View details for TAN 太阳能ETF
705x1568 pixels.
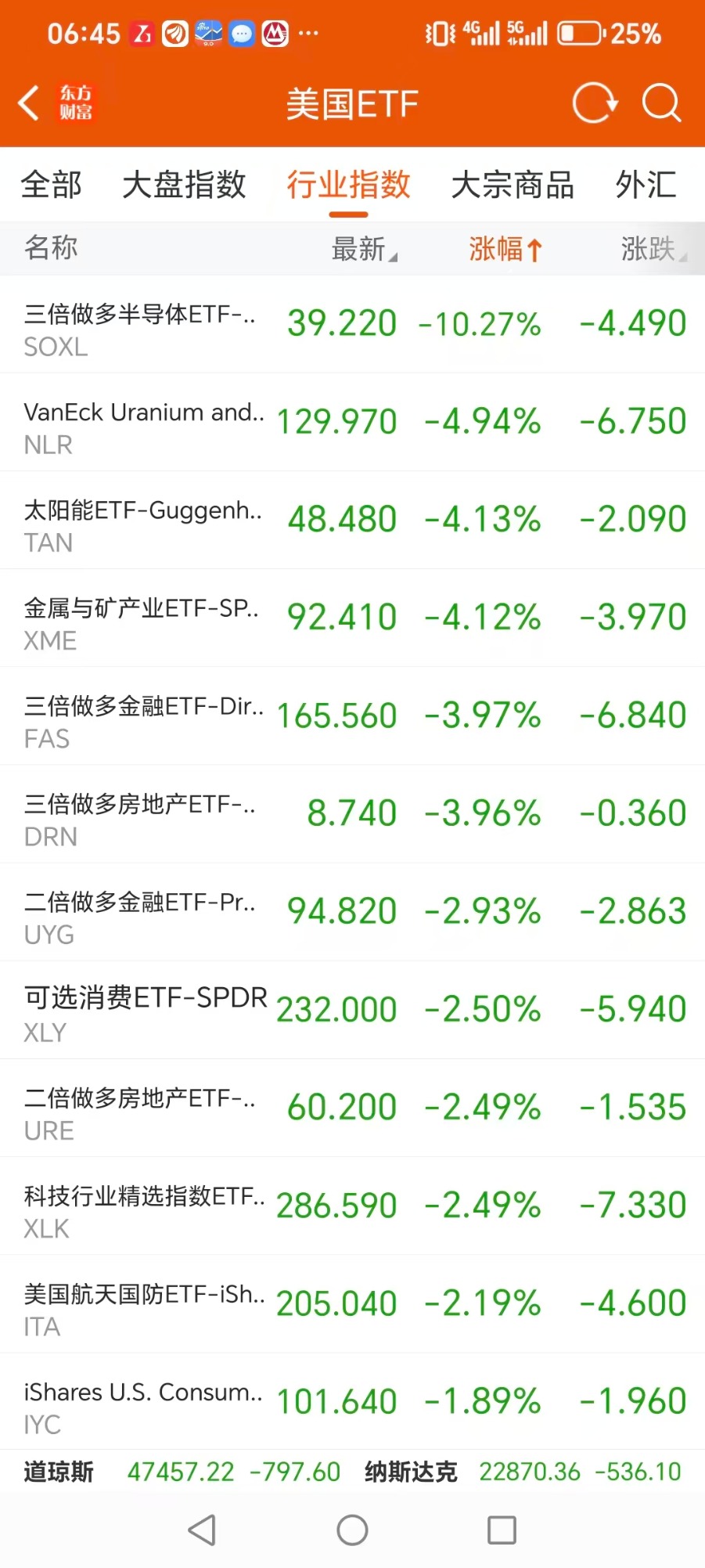352,521
